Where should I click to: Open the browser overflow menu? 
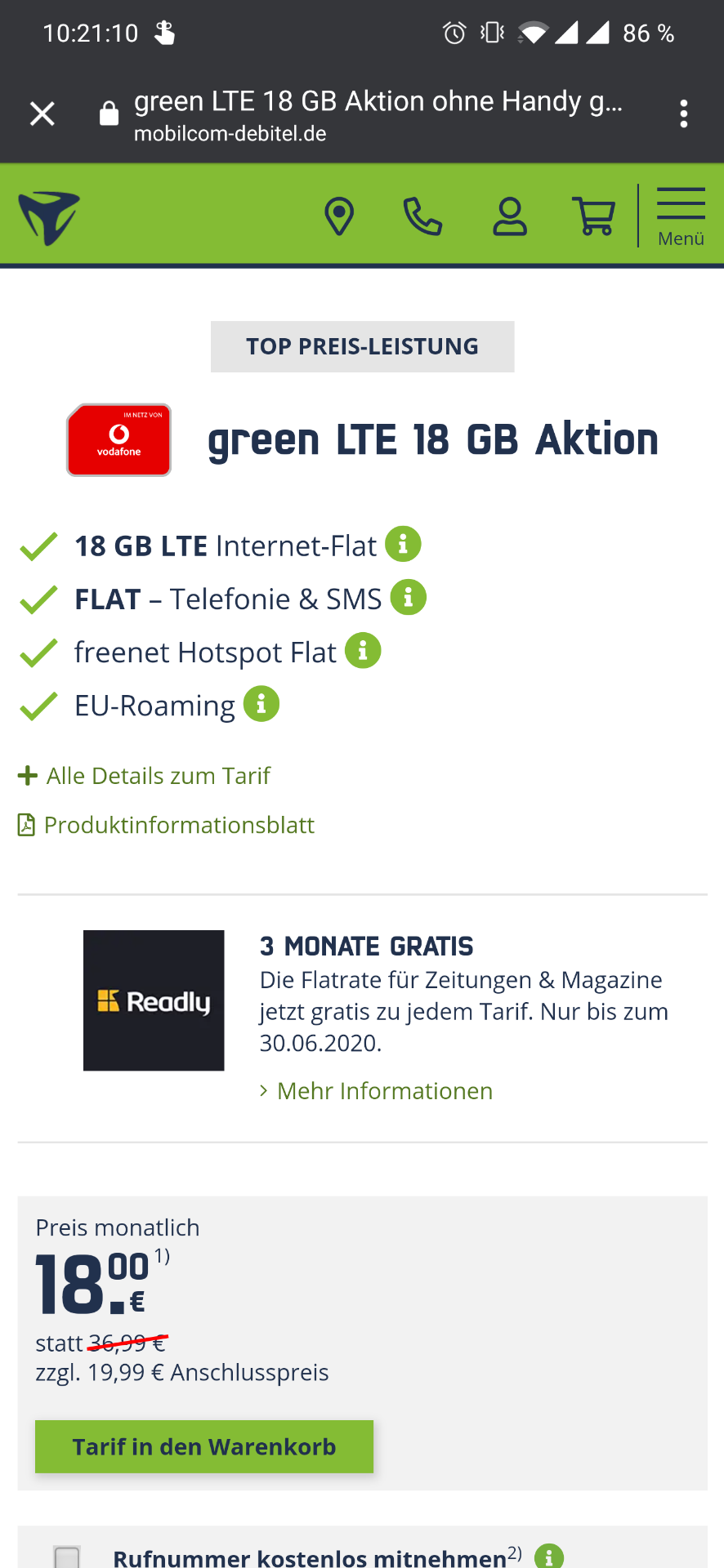coord(684,114)
